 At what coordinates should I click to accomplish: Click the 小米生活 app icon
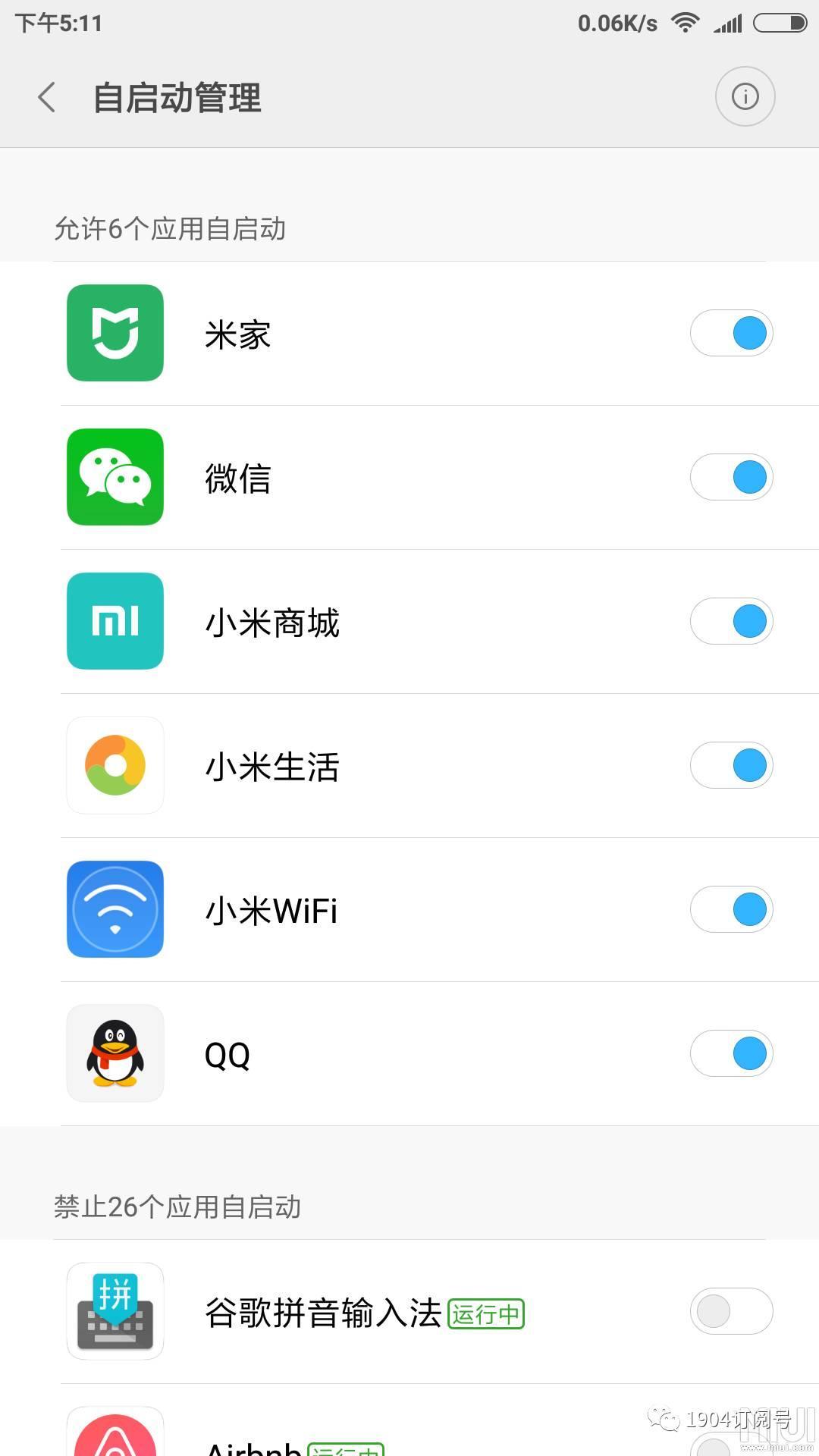(115, 765)
